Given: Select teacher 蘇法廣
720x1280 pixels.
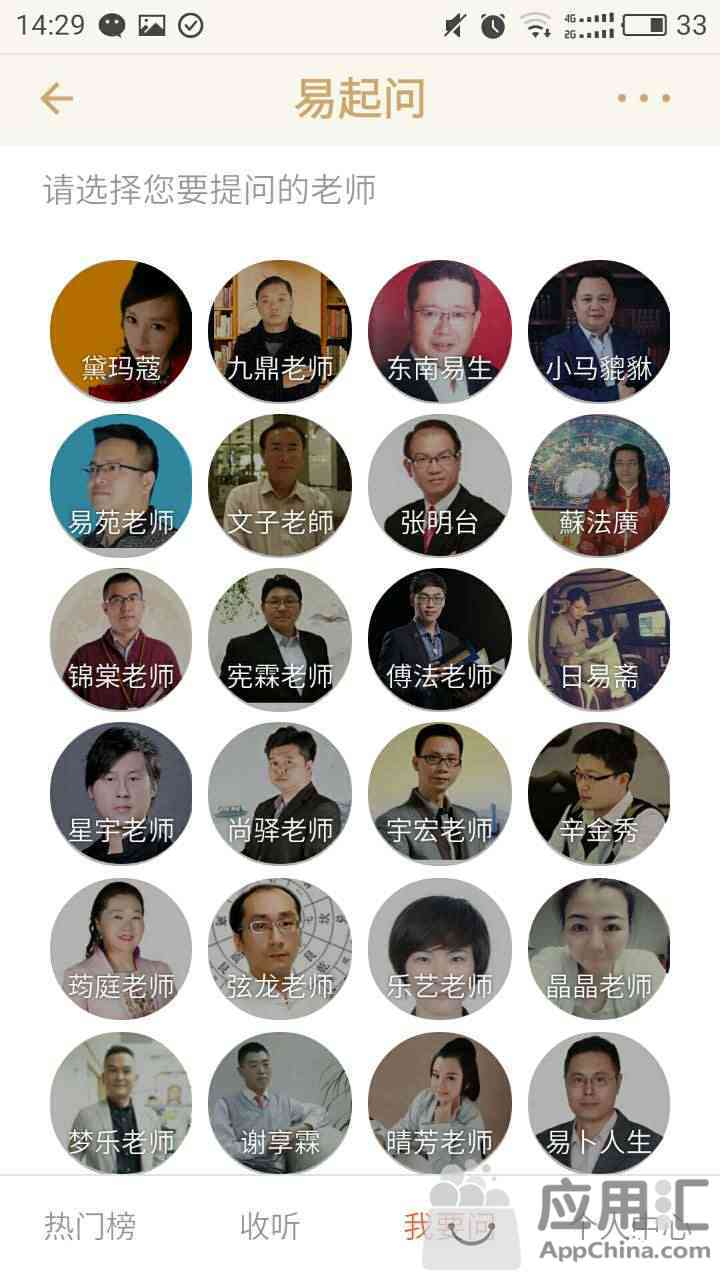Looking at the screenshot, I should pyautogui.click(x=599, y=485).
